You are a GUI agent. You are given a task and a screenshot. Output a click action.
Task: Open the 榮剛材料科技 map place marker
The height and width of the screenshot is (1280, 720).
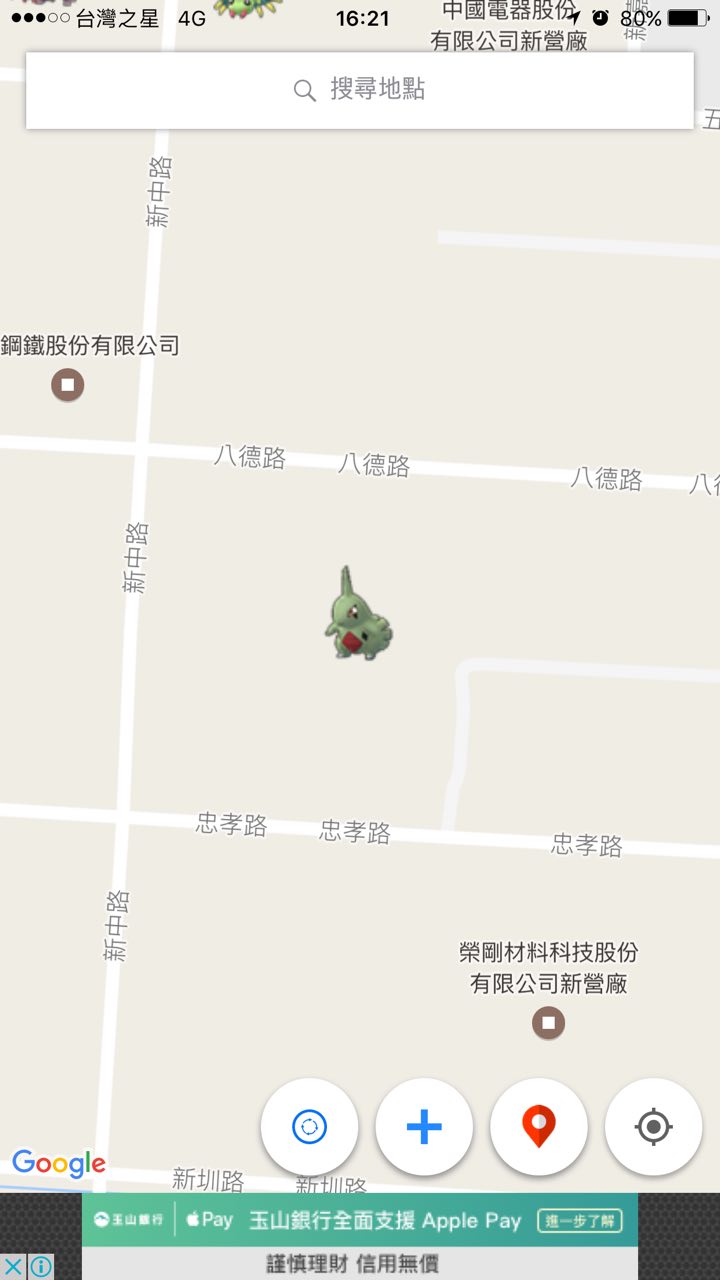point(548,1023)
